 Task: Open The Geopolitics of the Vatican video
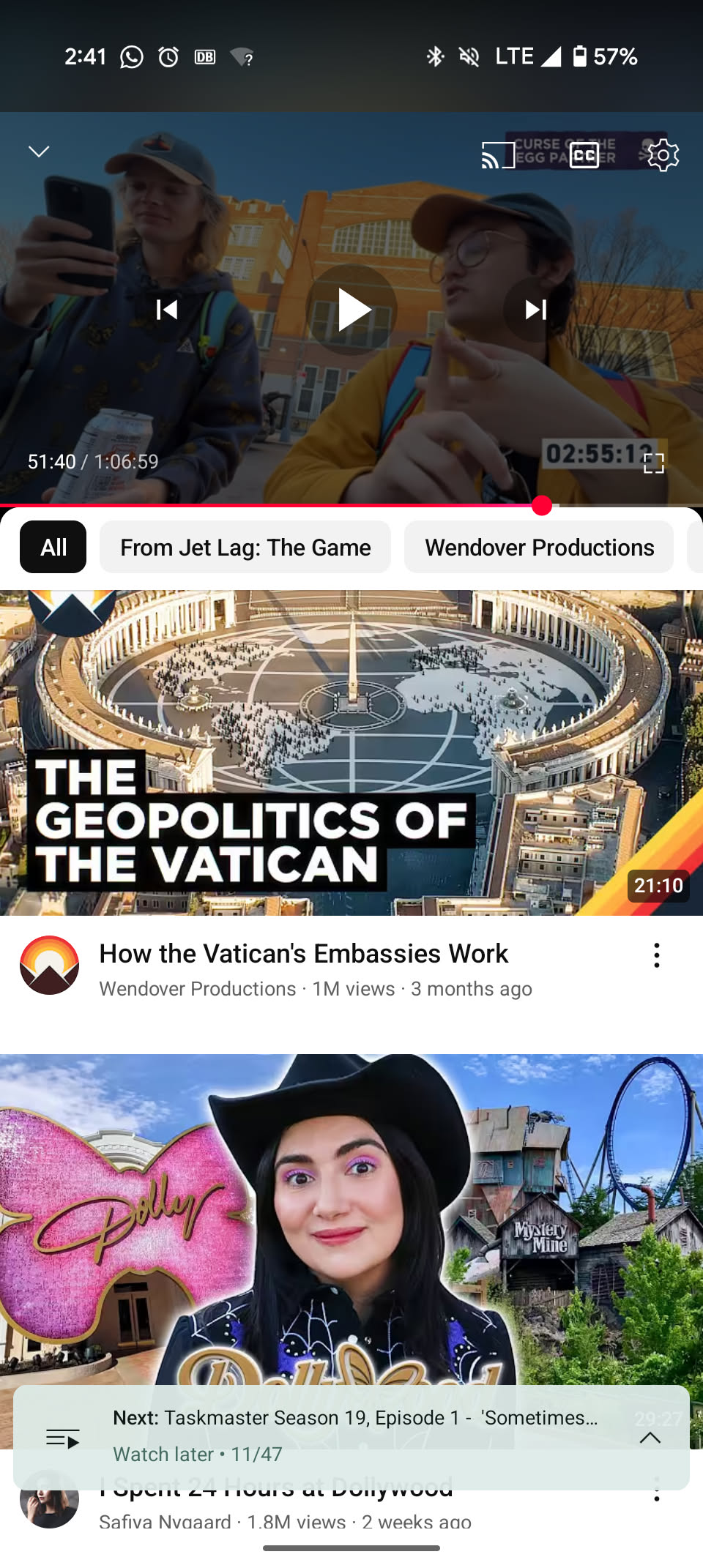(351, 753)
